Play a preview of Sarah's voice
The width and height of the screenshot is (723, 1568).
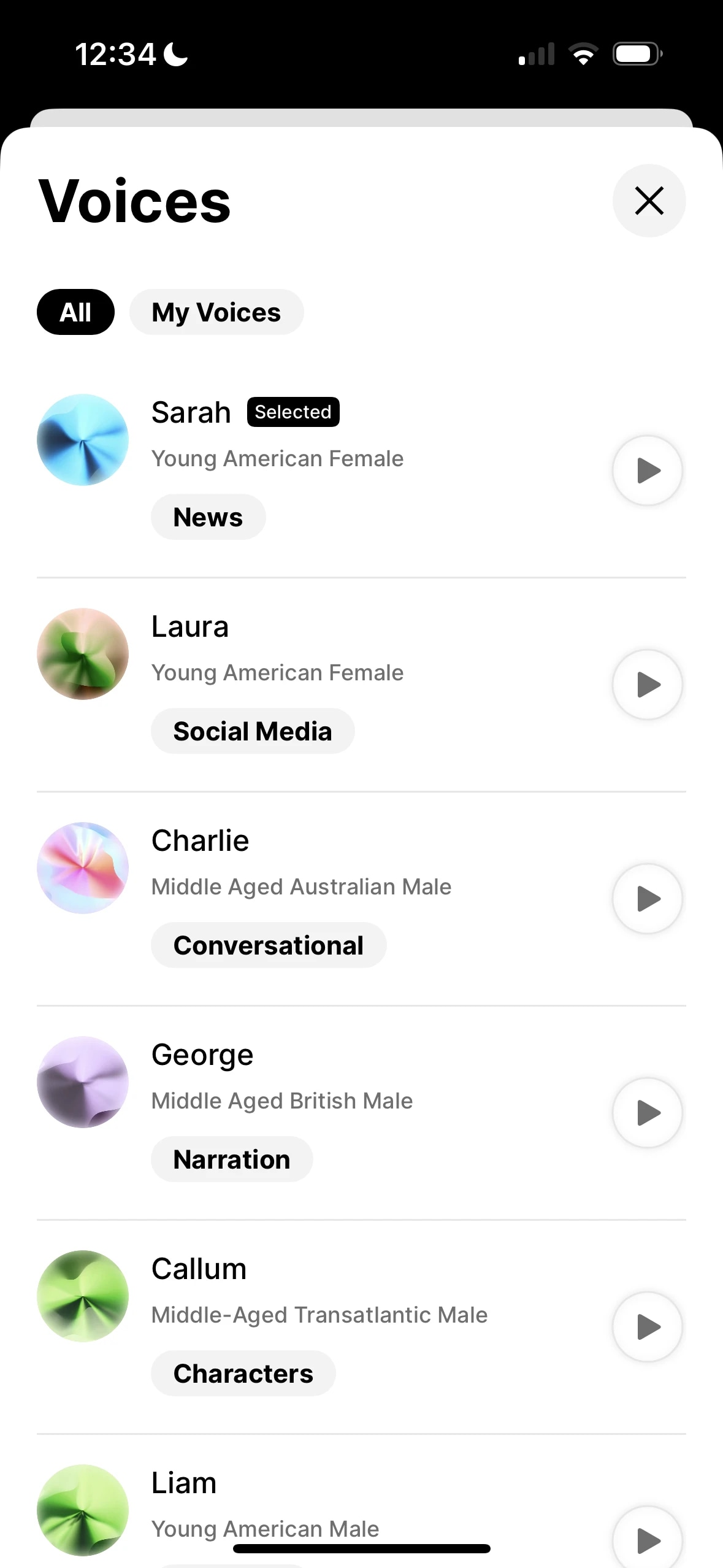647,471
